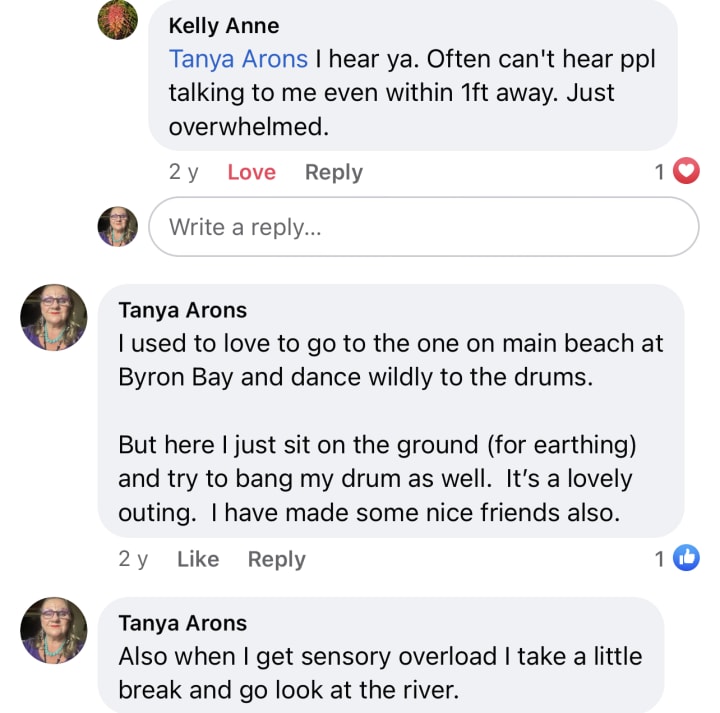View the like count on Tanya's drum comment
Screen dimensions: 720x713
[x=677, y=559]
